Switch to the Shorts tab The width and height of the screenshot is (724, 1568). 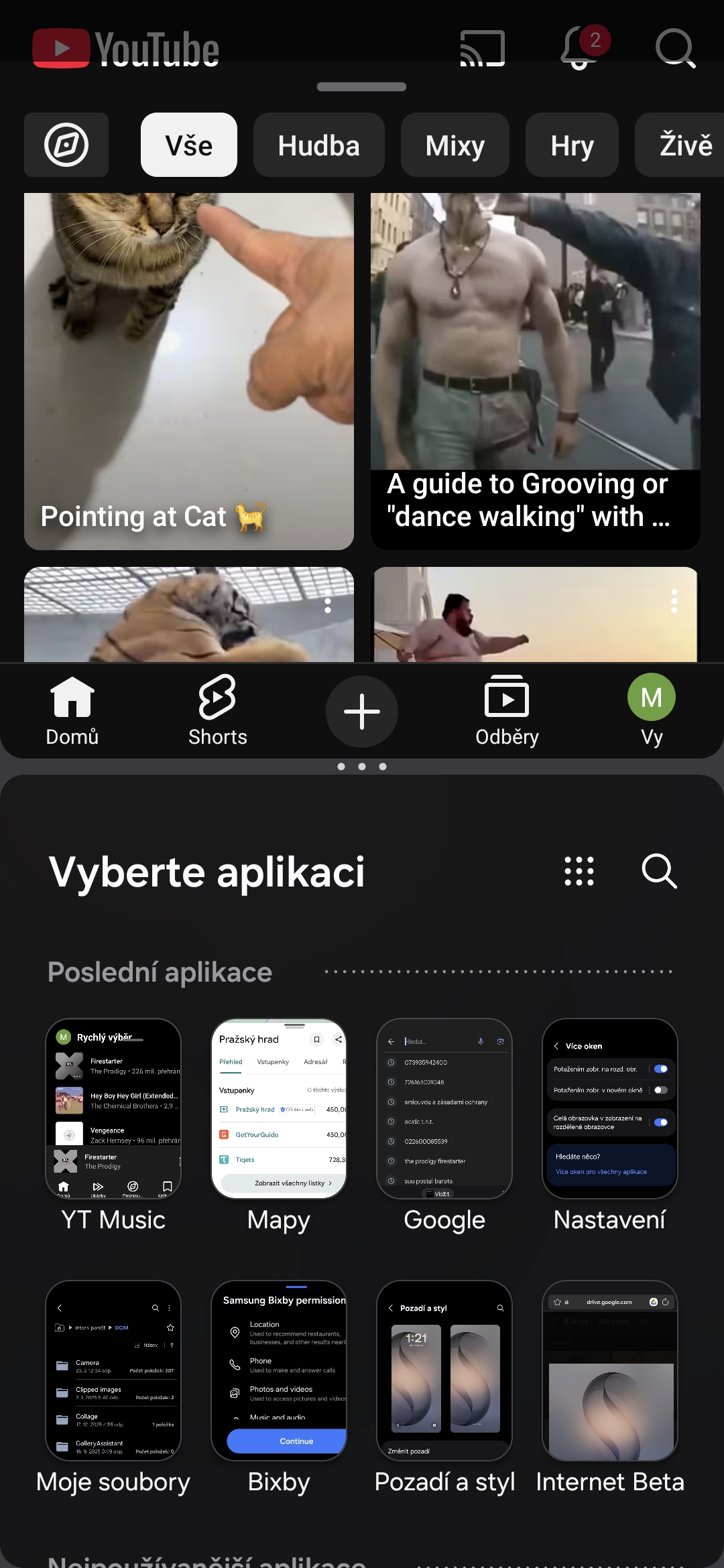click(217, 710)
